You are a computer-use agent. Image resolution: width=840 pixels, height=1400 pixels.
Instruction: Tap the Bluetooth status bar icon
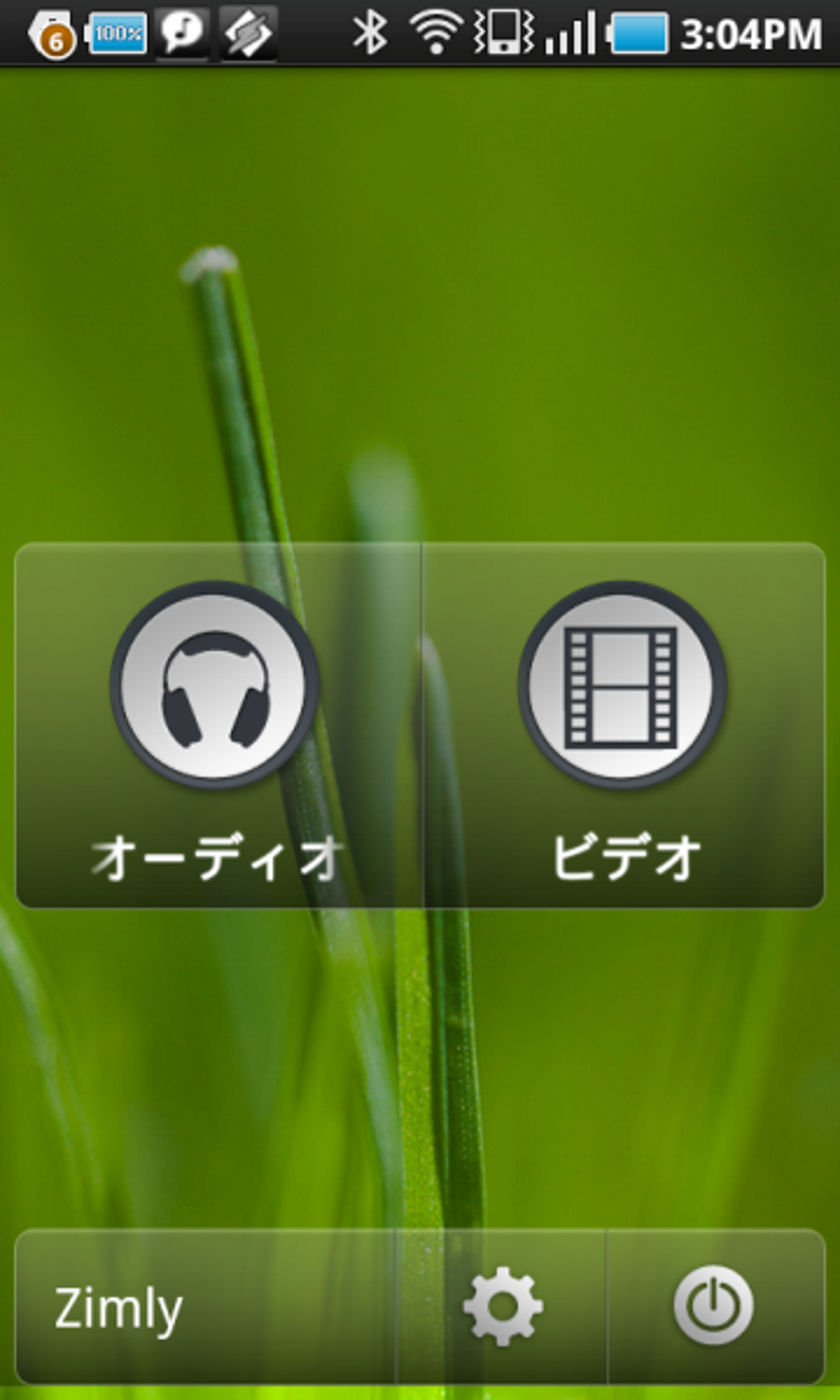(x=371, y=31)
